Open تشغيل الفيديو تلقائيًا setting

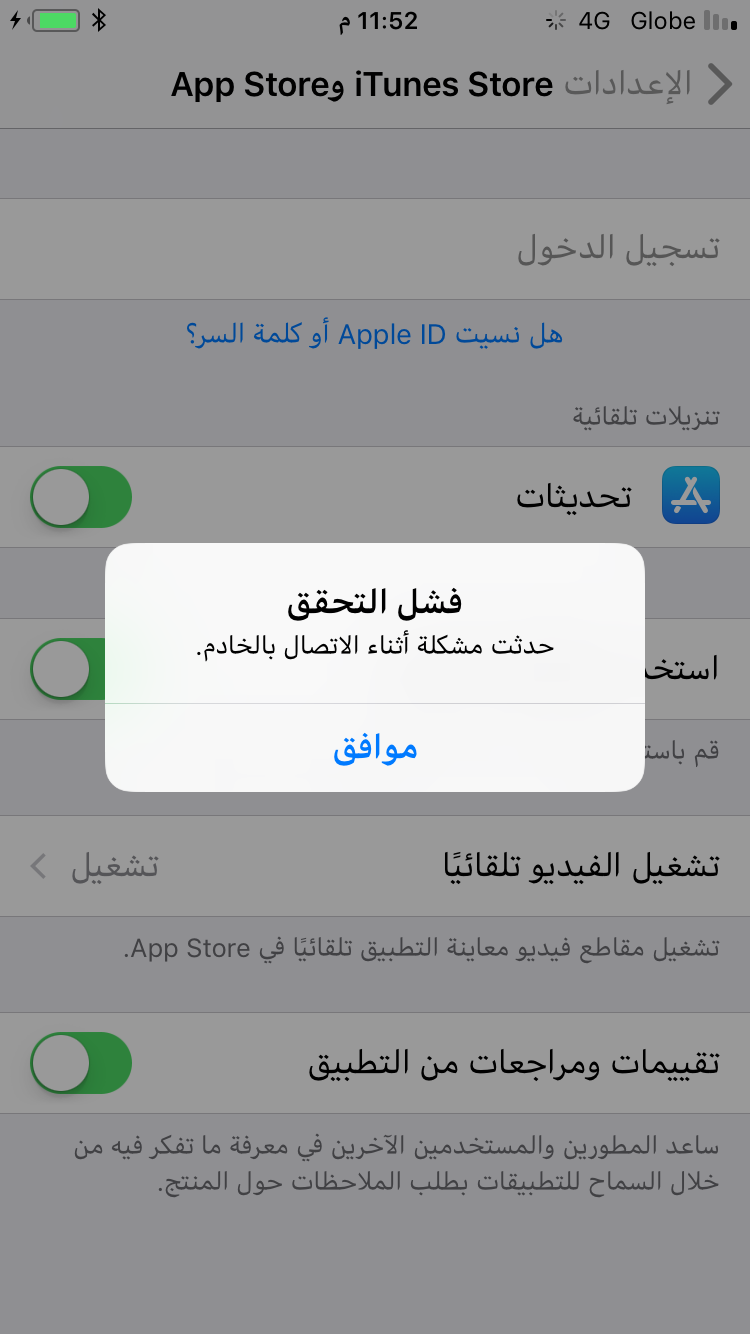375,866
